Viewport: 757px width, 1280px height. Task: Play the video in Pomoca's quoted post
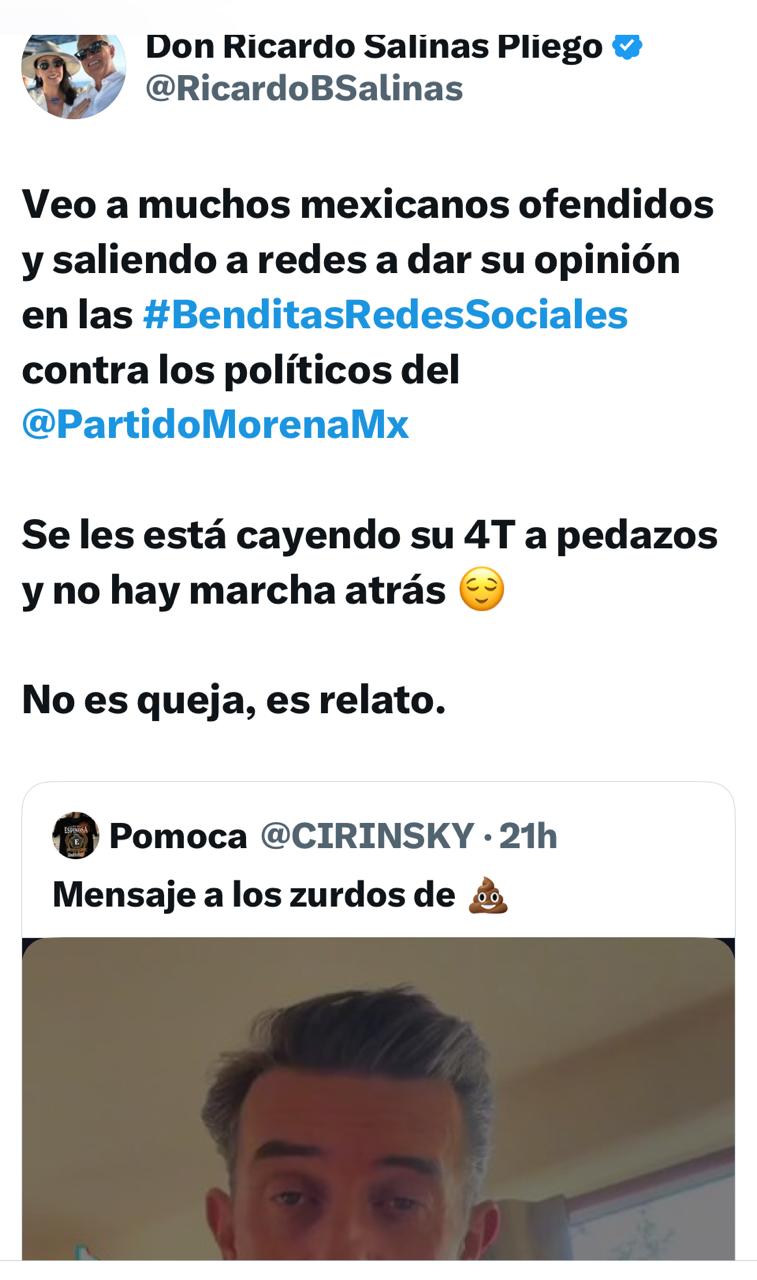coord(378,1100)
